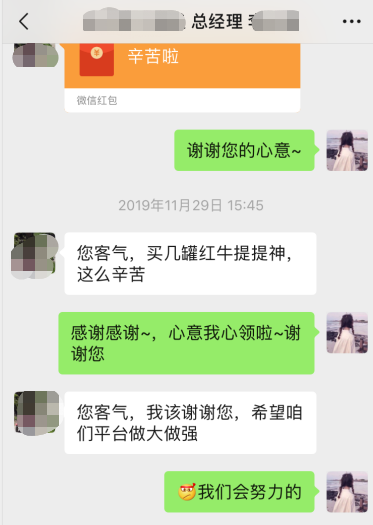Open the 辛苦啦 WeChat red packet

(x=182, y=77)
